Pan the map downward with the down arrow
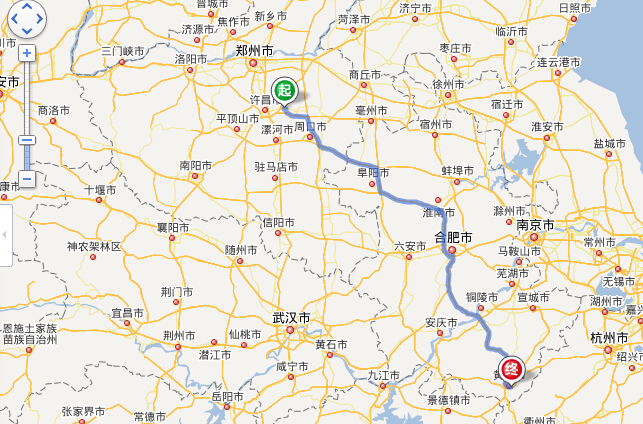Screen dimensions: 643x424 [x=27, y=29]
